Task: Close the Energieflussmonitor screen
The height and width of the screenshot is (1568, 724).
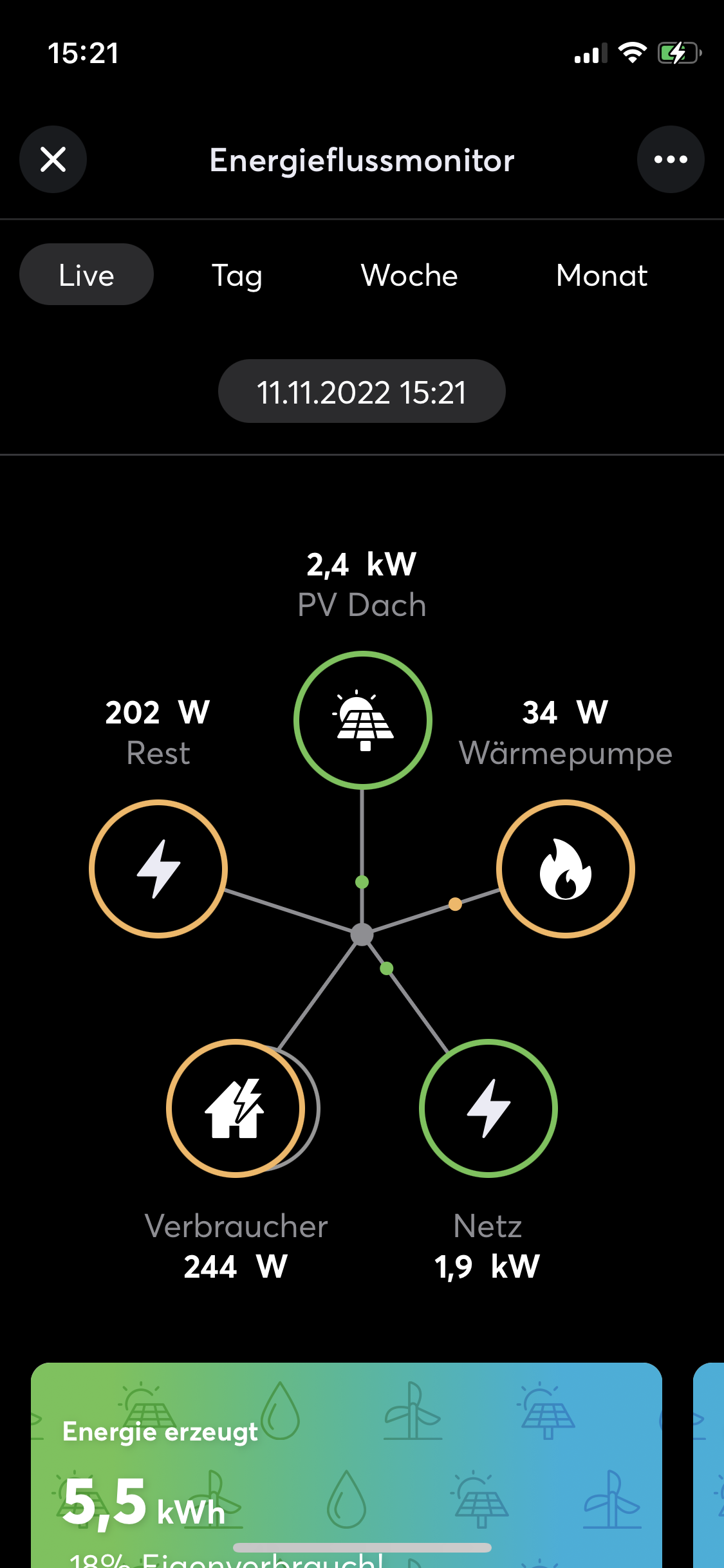Action: pos(53,160)
